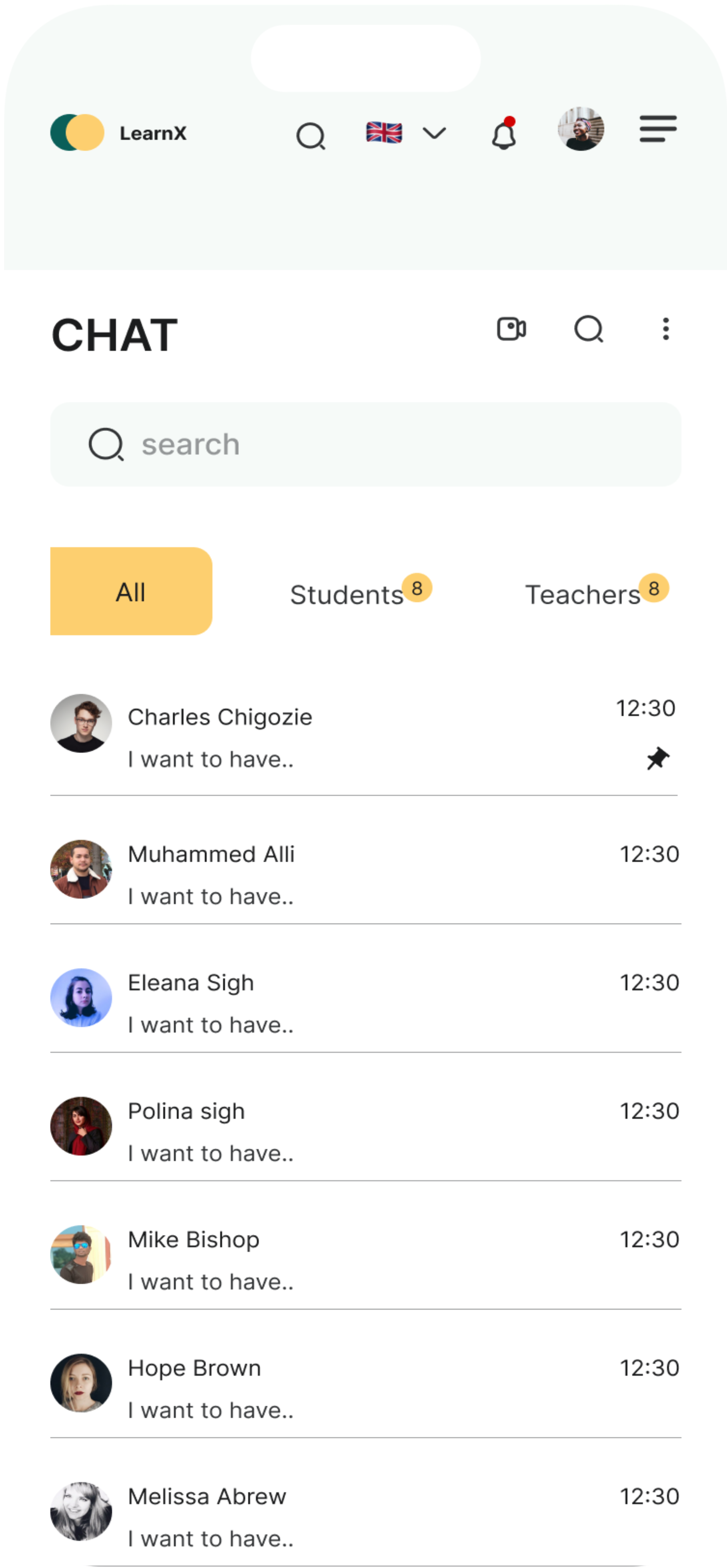727x1568 pixels.
Task: Open the chat with Polina sigh
Action: [304, 1131]
